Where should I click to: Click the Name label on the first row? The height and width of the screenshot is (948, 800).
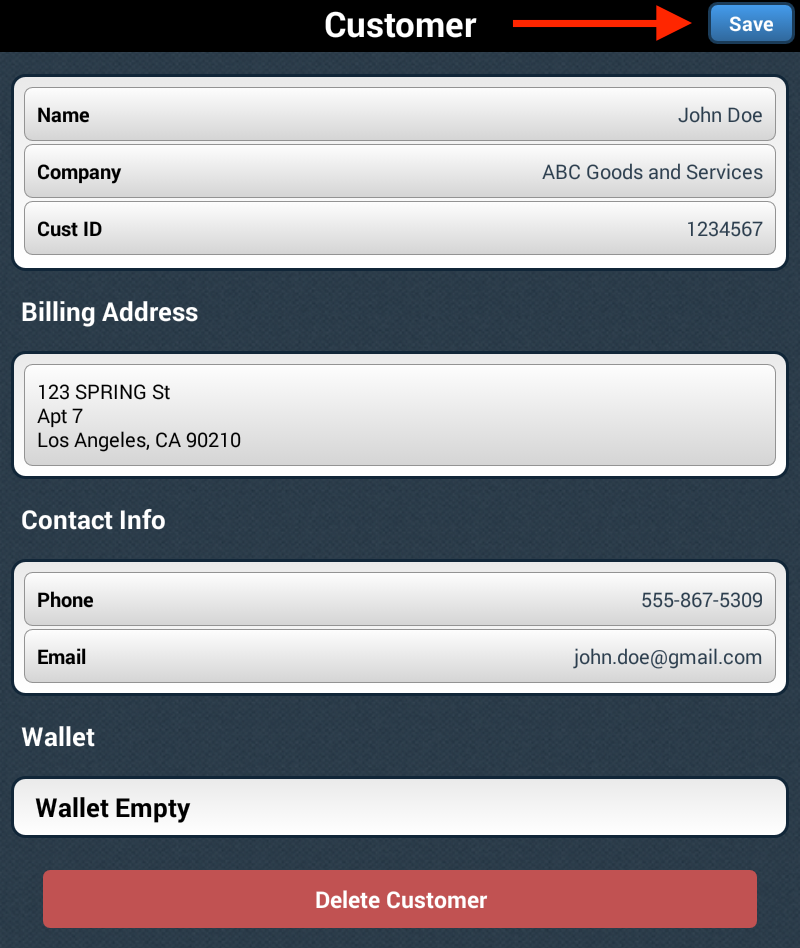click(62, 115)
